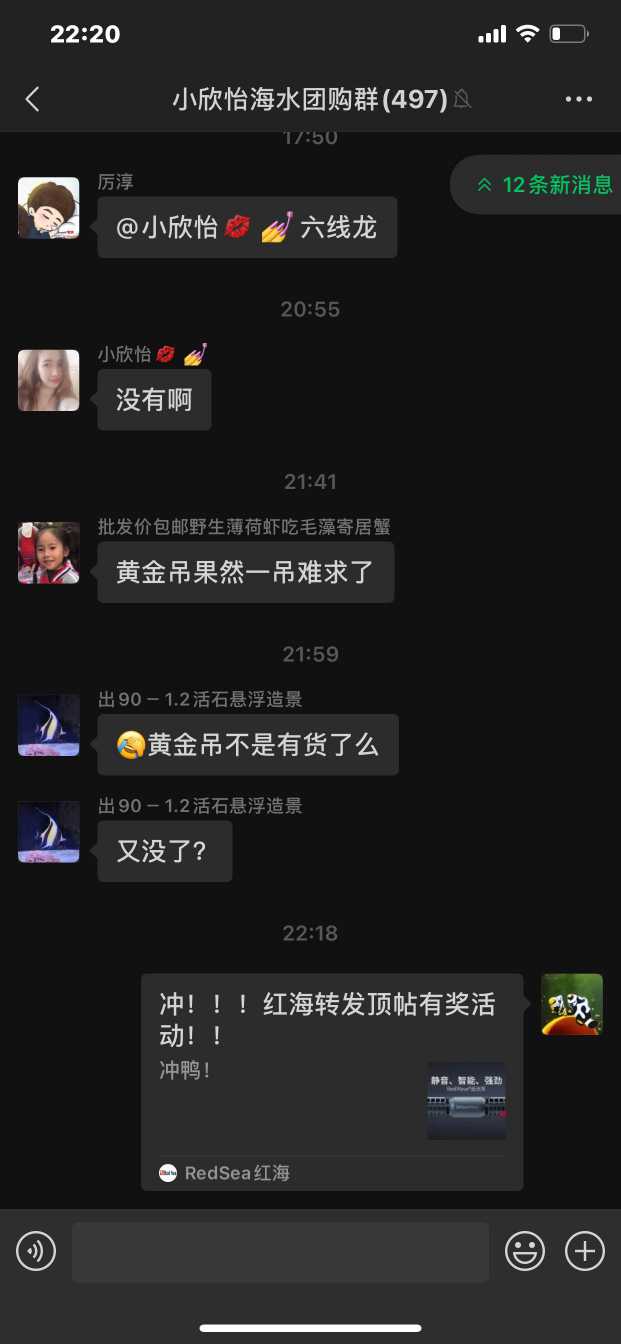View 小欣怡's profile avatar
The width and height of the screenshot is (621, 1344).
point(49,380)
